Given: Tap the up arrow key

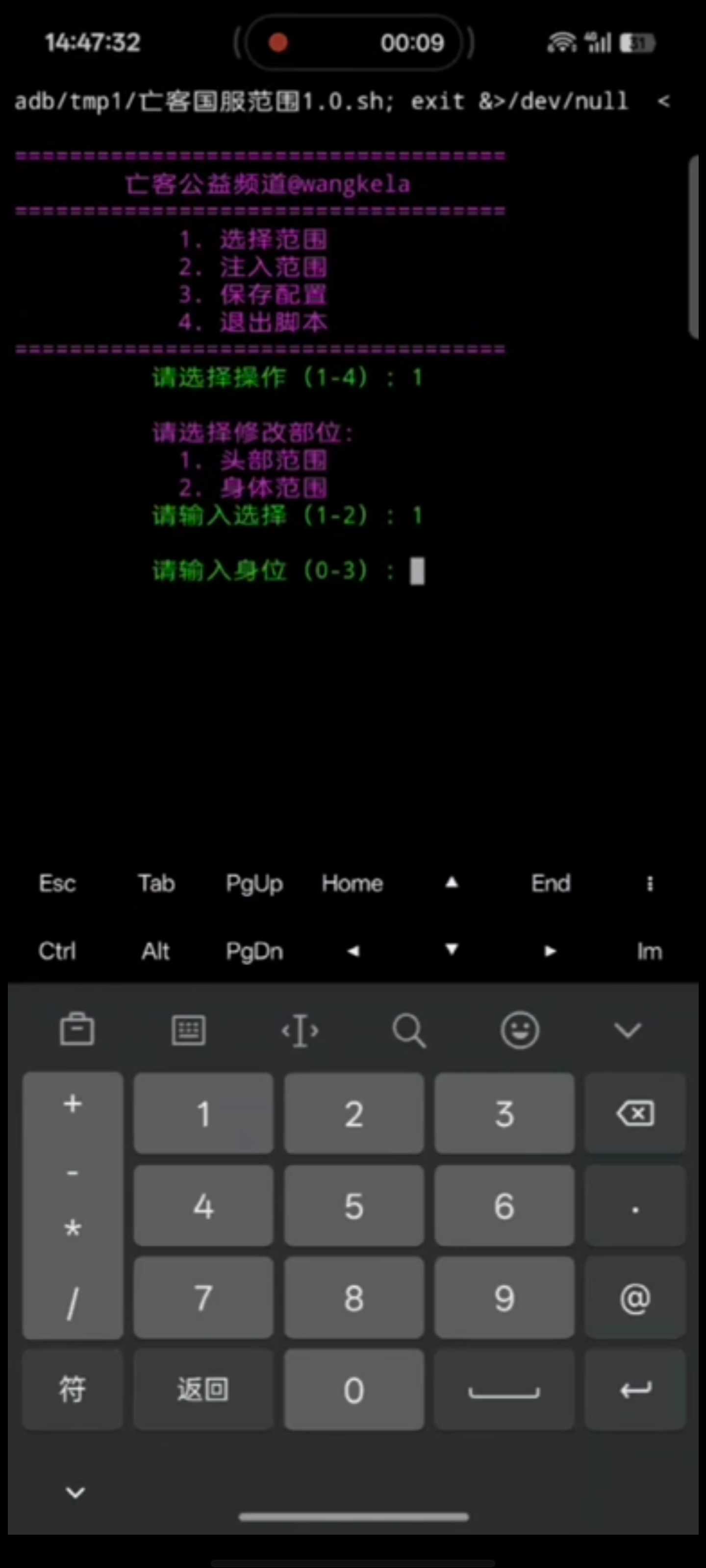Looking at the screenshot, I should pyautogui.click(x=452, y=883).
